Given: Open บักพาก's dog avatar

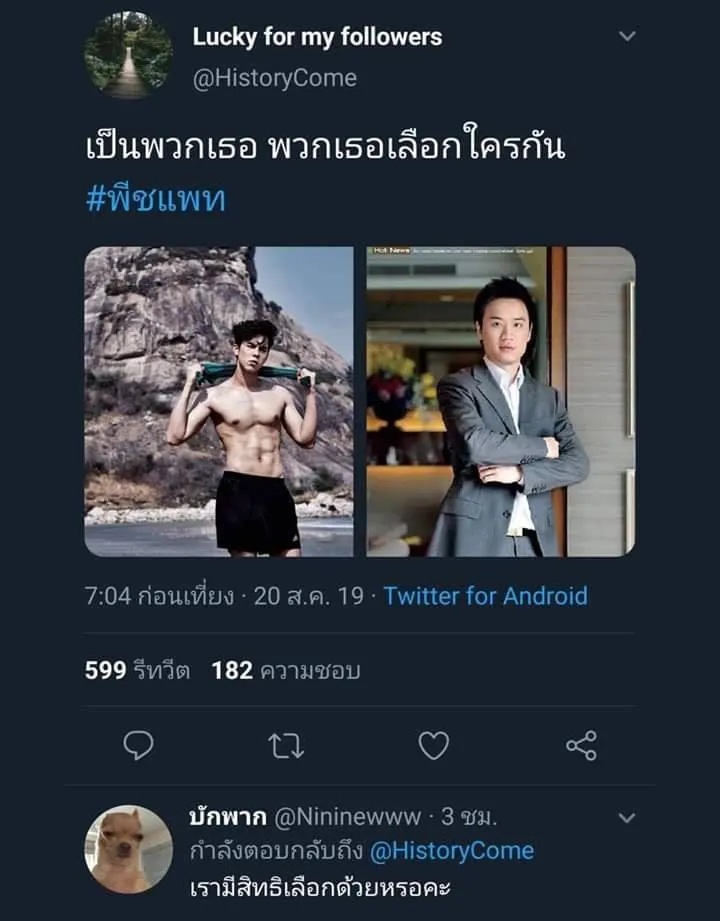Looking at the screenshot, I should [x=128, y=849].
